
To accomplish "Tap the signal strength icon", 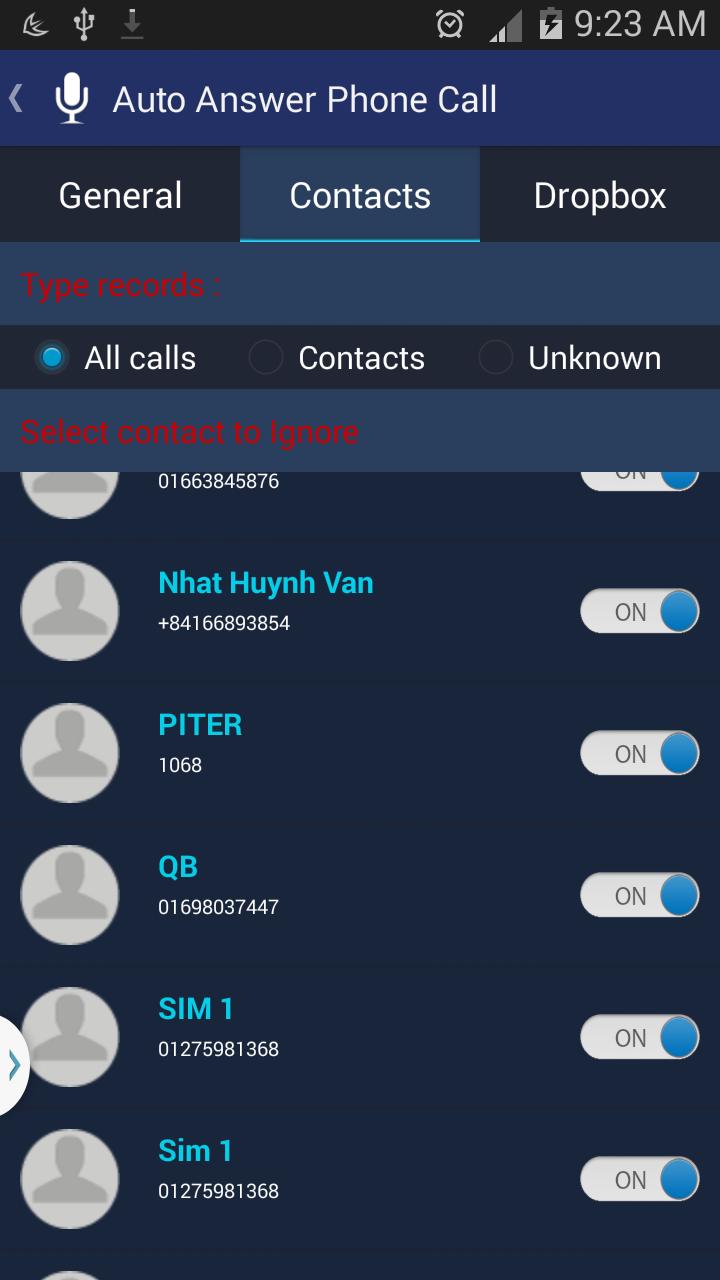I will [x=505, y=24].
